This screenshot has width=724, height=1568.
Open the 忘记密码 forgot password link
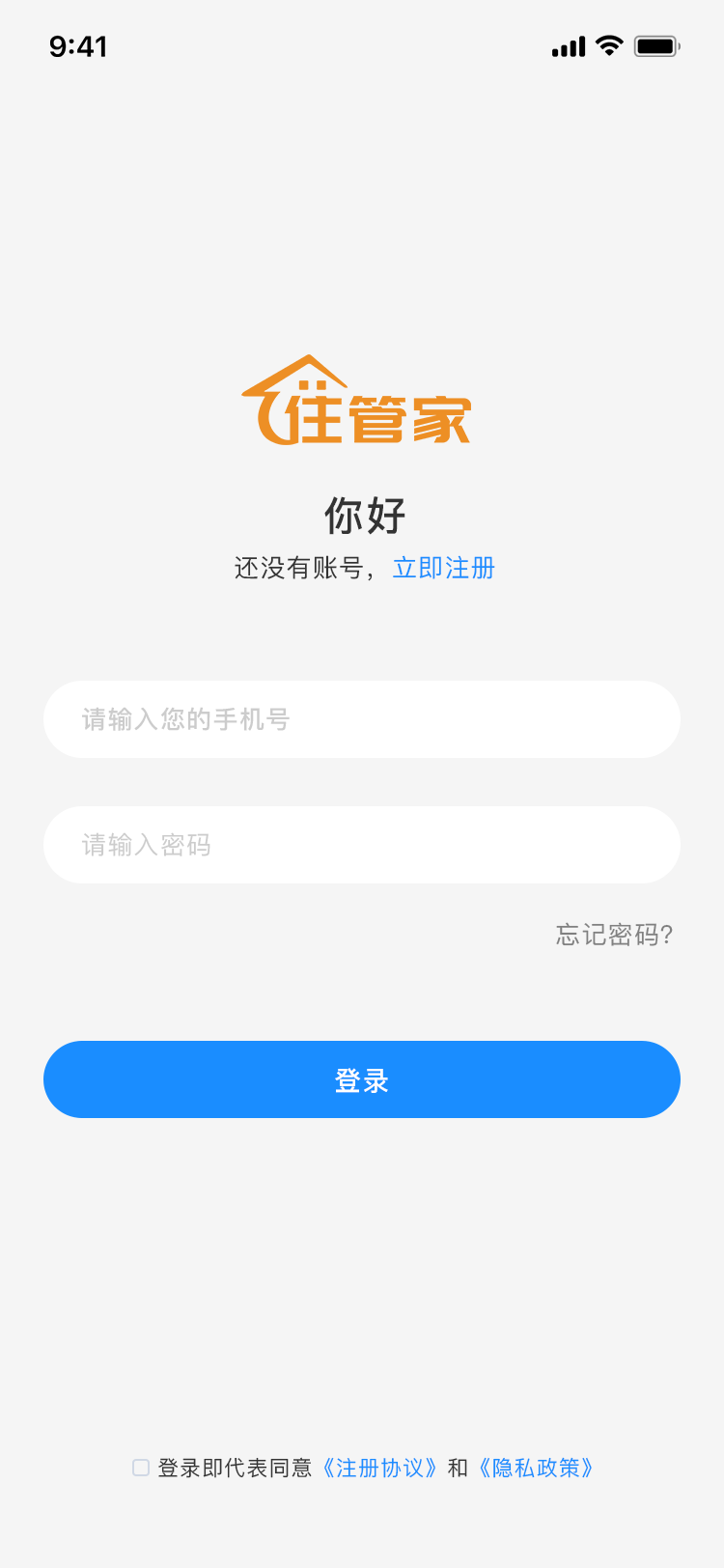point(614,935)
